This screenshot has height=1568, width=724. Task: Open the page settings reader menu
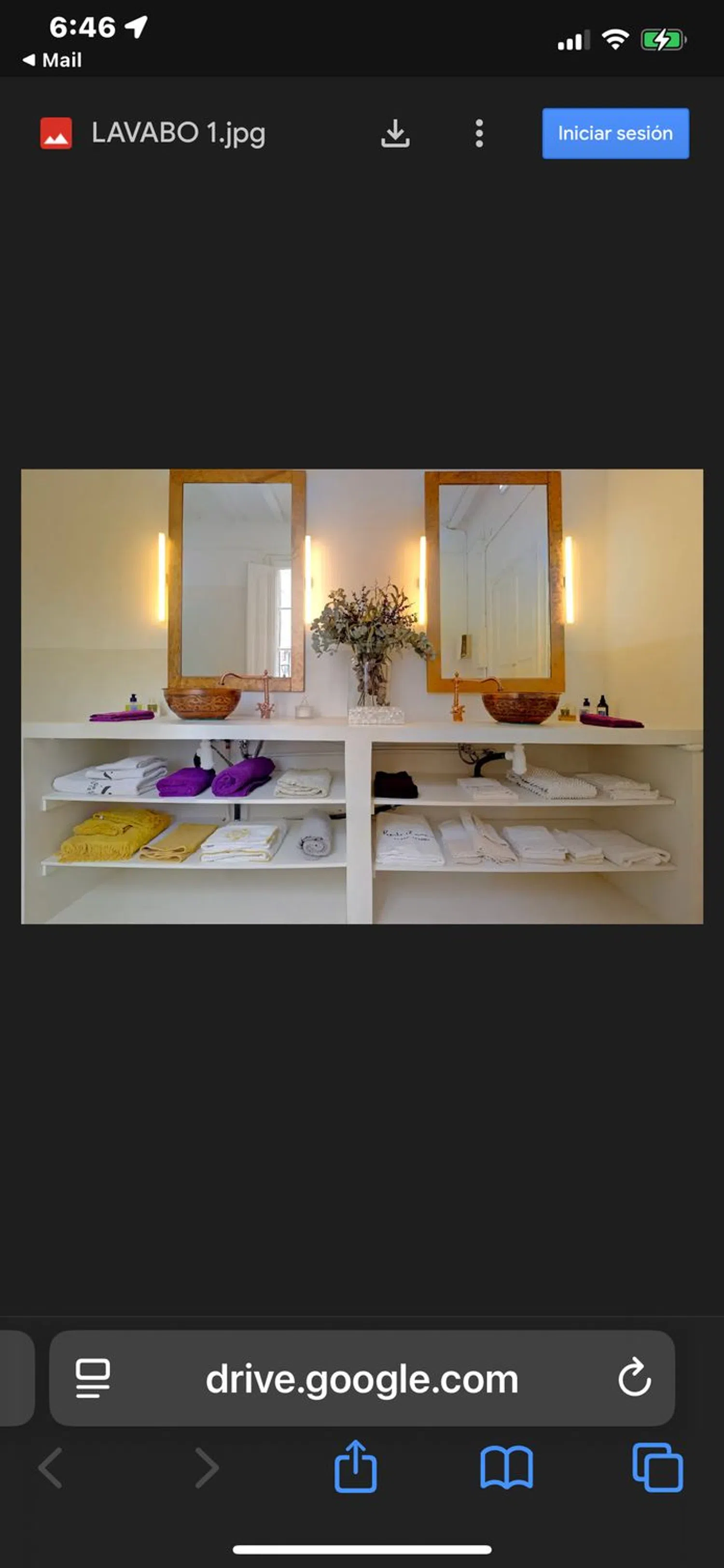93,1379
